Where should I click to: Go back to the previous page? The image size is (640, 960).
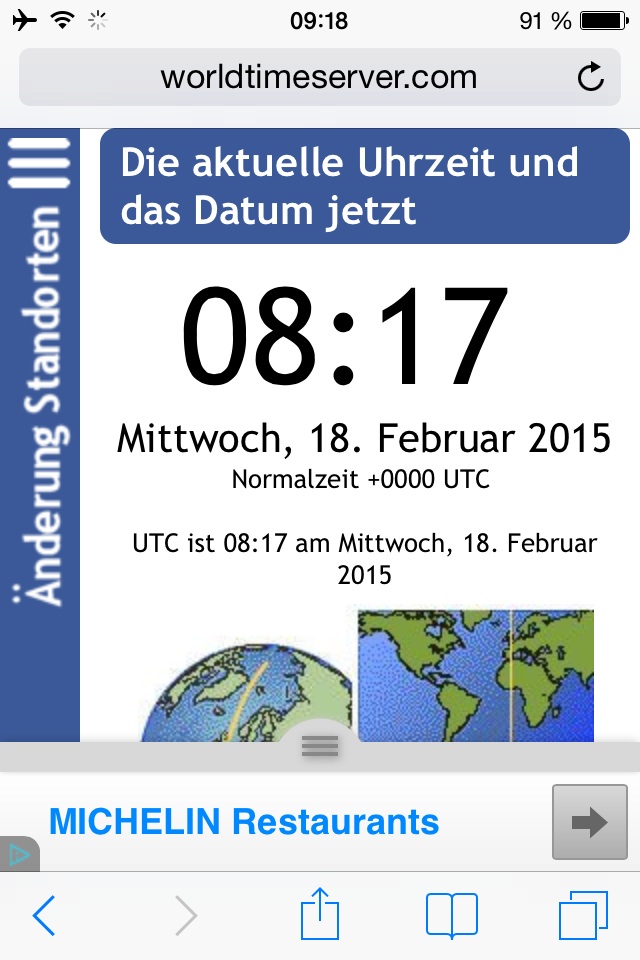tap(44, 915)
